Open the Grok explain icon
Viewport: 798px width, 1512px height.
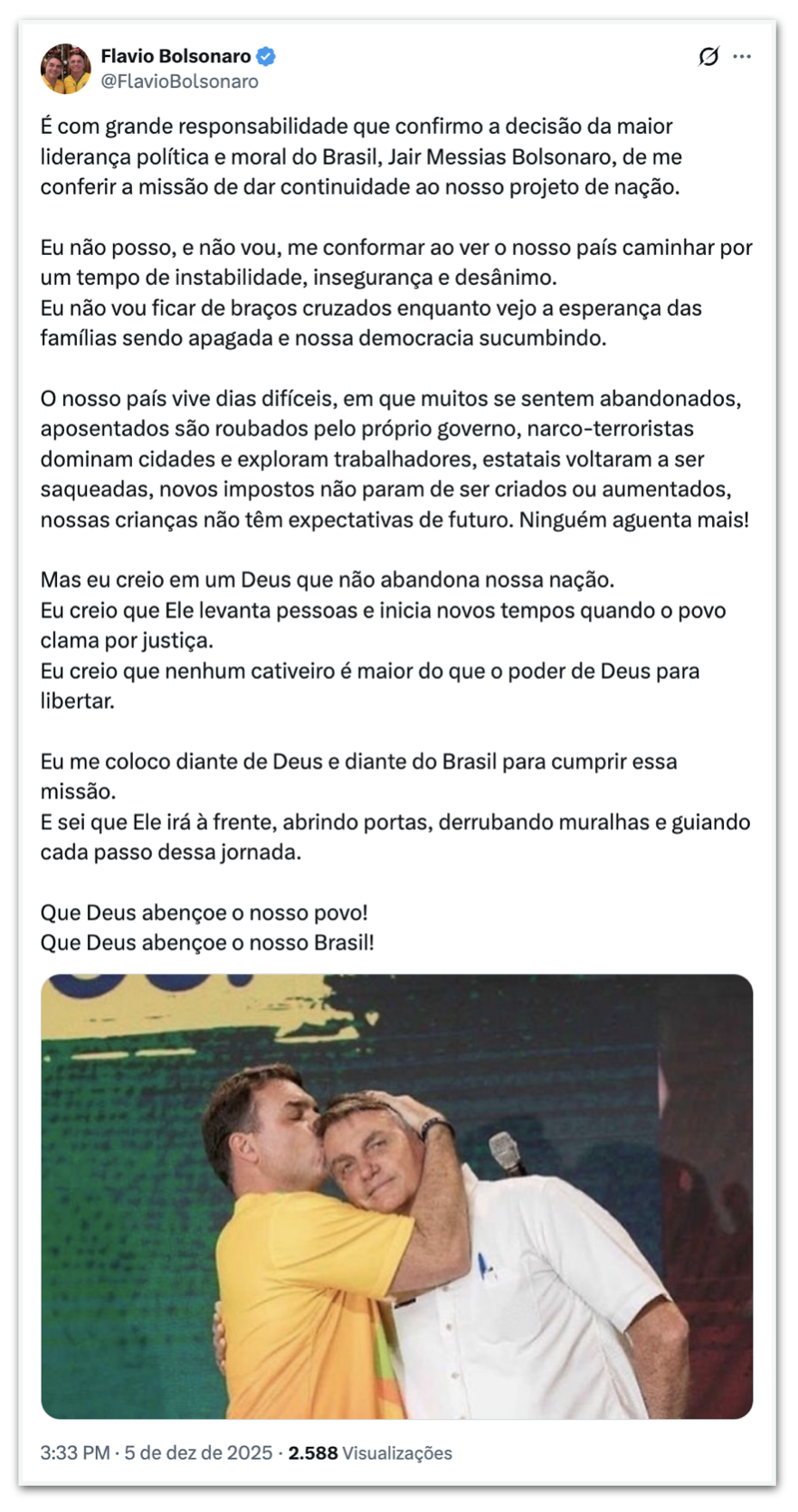[708, 57]
